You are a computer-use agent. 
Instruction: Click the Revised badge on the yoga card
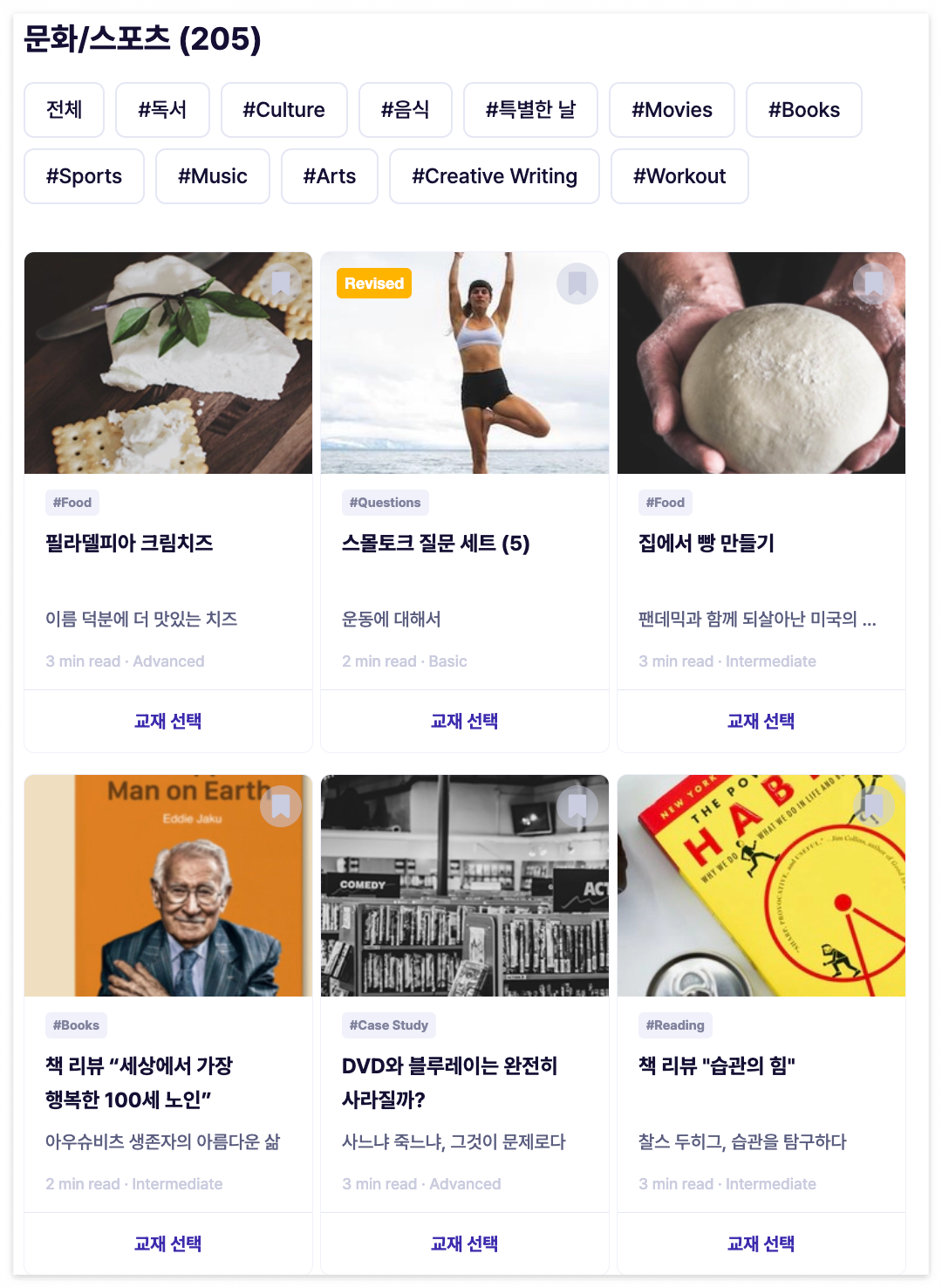[x=373, y=283]
